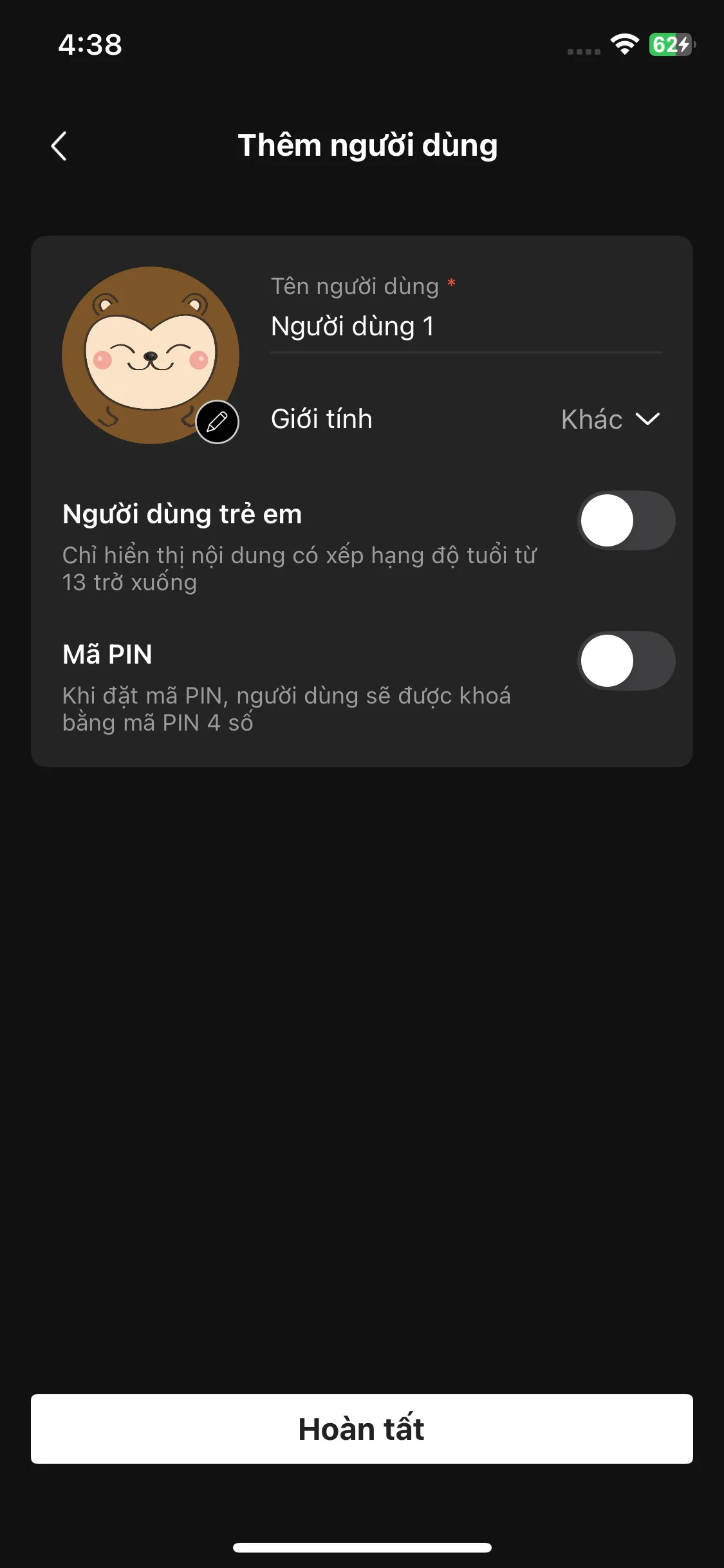Viewport: 724px width, 1568px height.
Task: Turn on the Mã PIN switch
Action: 626,661
